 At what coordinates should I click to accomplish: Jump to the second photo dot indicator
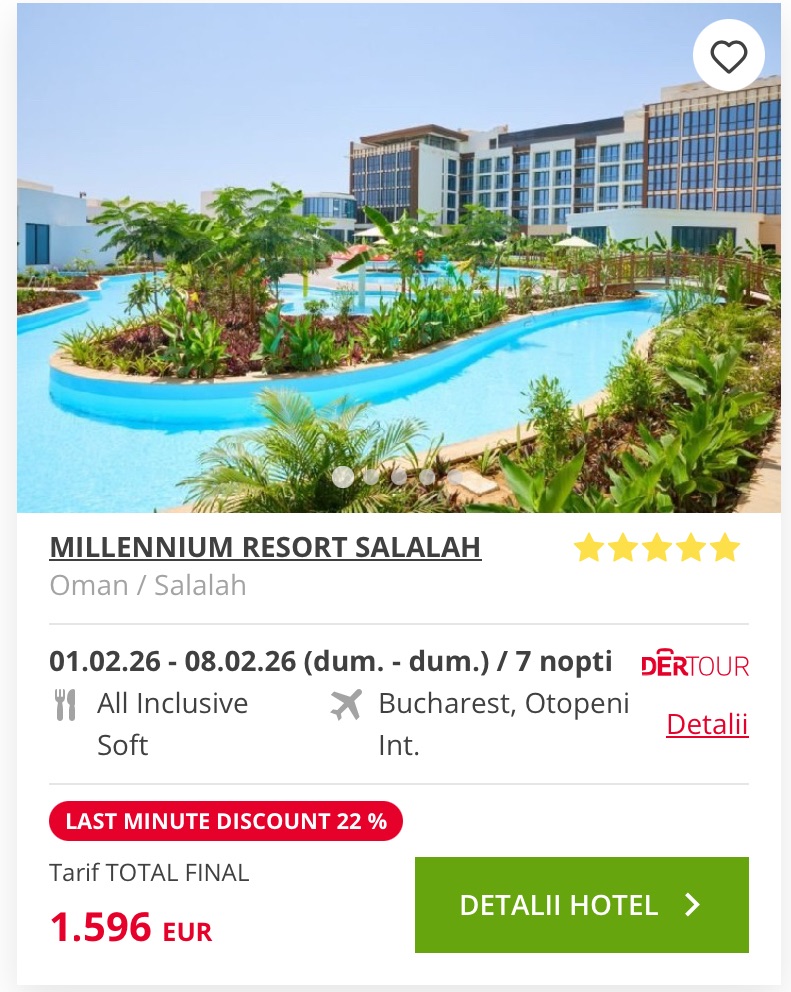click(371, 476)
